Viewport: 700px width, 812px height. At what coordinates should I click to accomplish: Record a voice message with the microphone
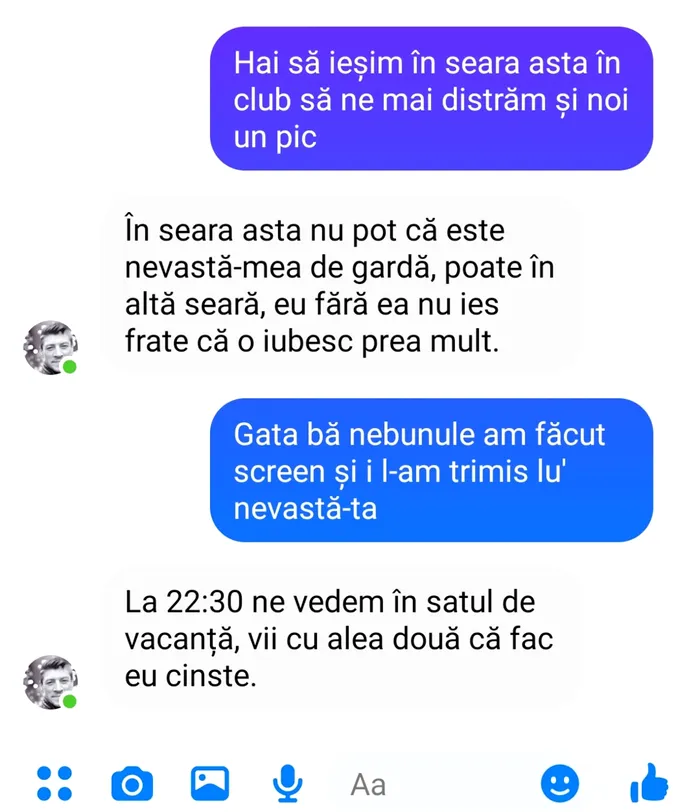click(289, 783)
